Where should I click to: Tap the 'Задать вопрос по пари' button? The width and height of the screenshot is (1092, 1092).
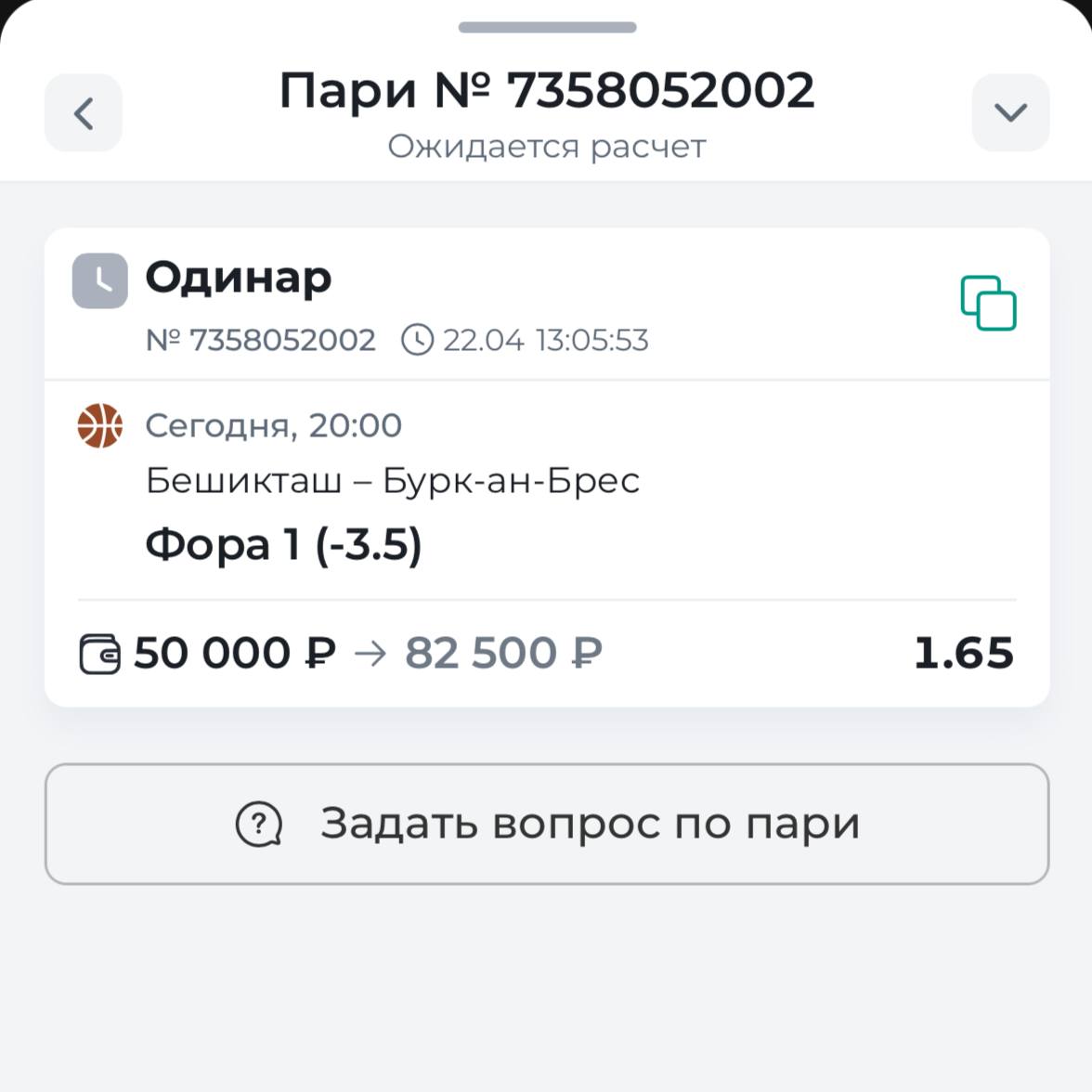click(x=547, y=824)
